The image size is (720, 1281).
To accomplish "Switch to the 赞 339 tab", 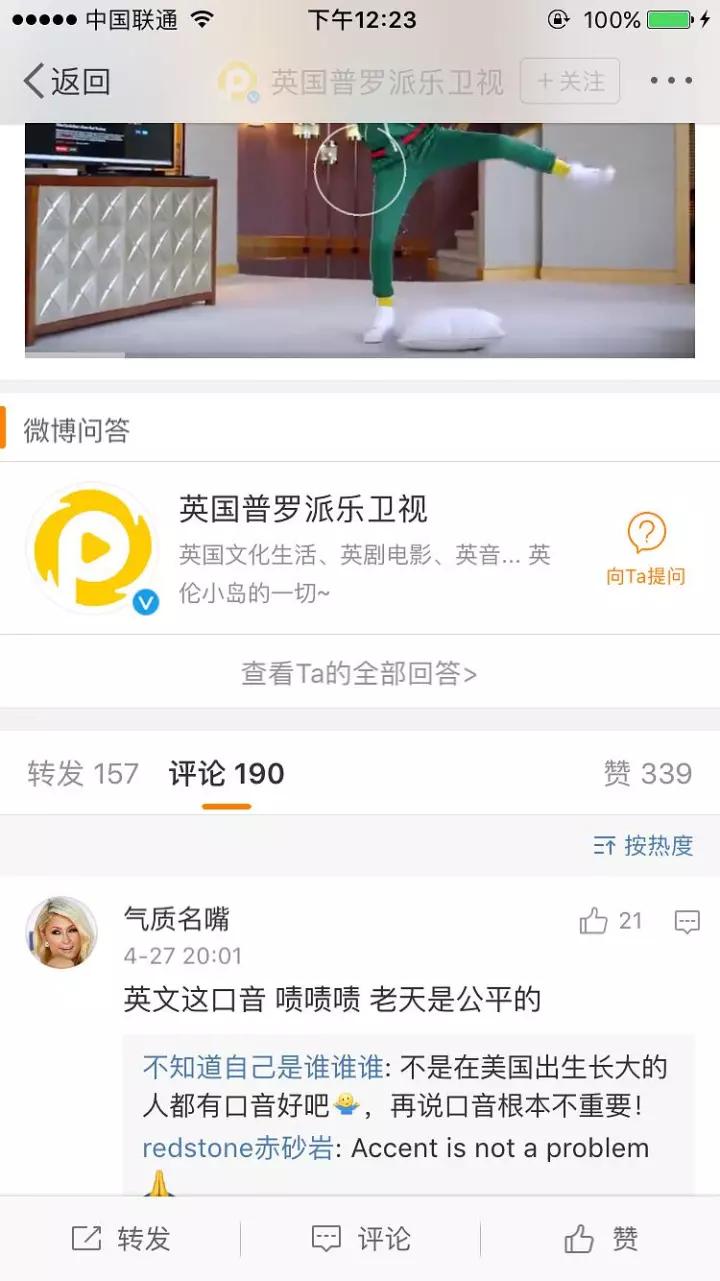I will [x=647, y=773].
